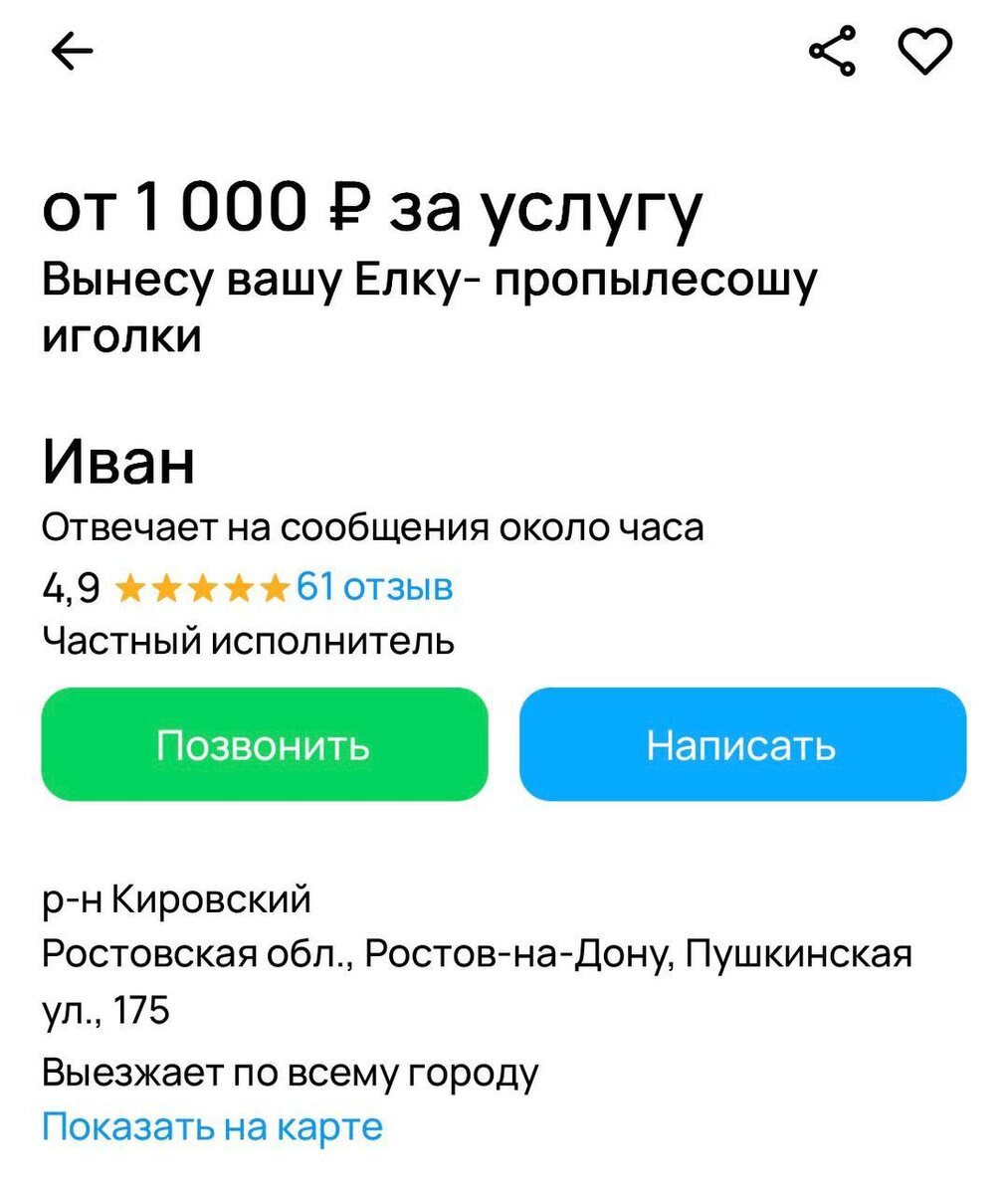Tap the back arrow icon
This screenshot has height=1194, width=1008.
pos(73,50)
